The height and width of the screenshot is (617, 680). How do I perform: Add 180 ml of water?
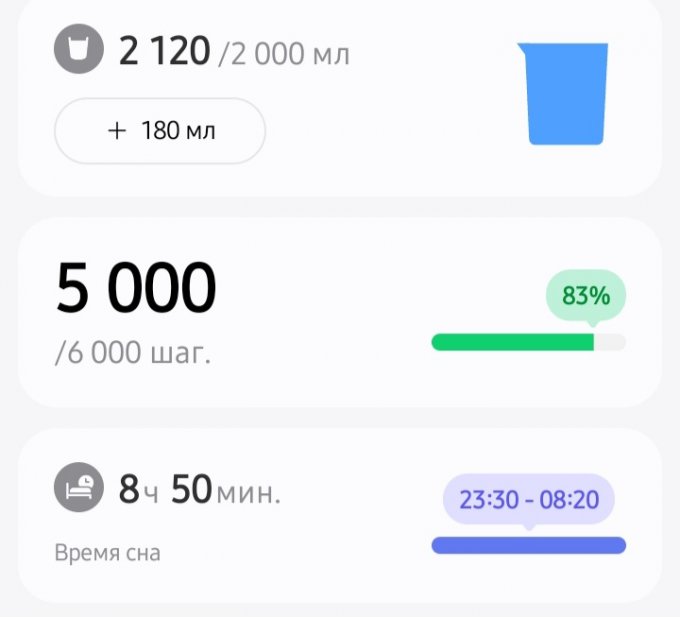[x=160, y=131]
